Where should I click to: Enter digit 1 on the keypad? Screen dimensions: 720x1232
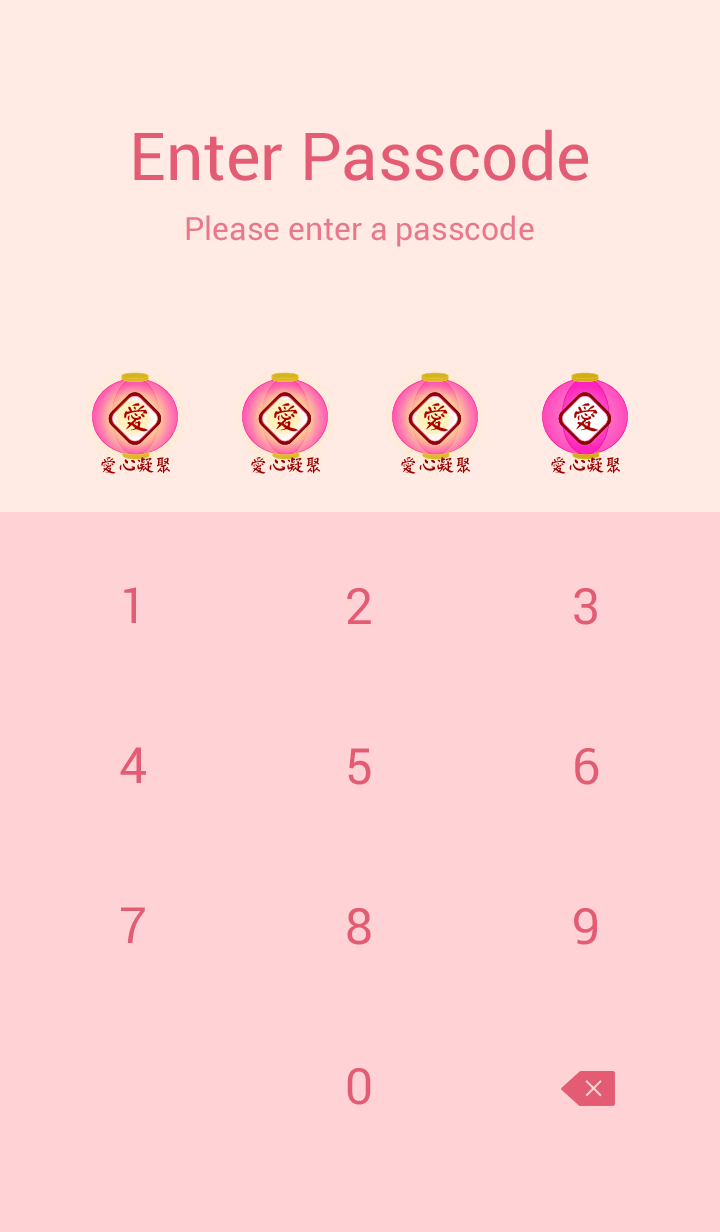[x=133, y=607]
